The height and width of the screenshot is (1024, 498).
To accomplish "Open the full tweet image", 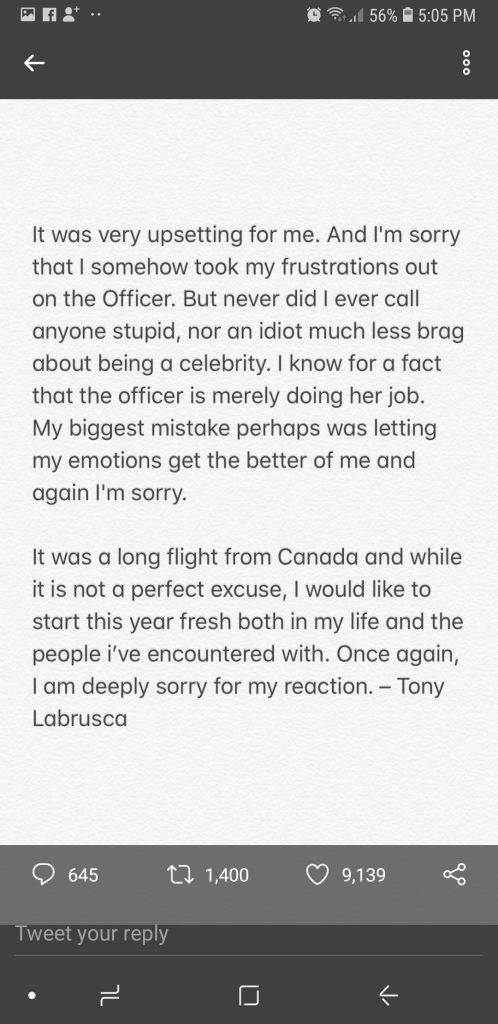I will coord(249,472).
